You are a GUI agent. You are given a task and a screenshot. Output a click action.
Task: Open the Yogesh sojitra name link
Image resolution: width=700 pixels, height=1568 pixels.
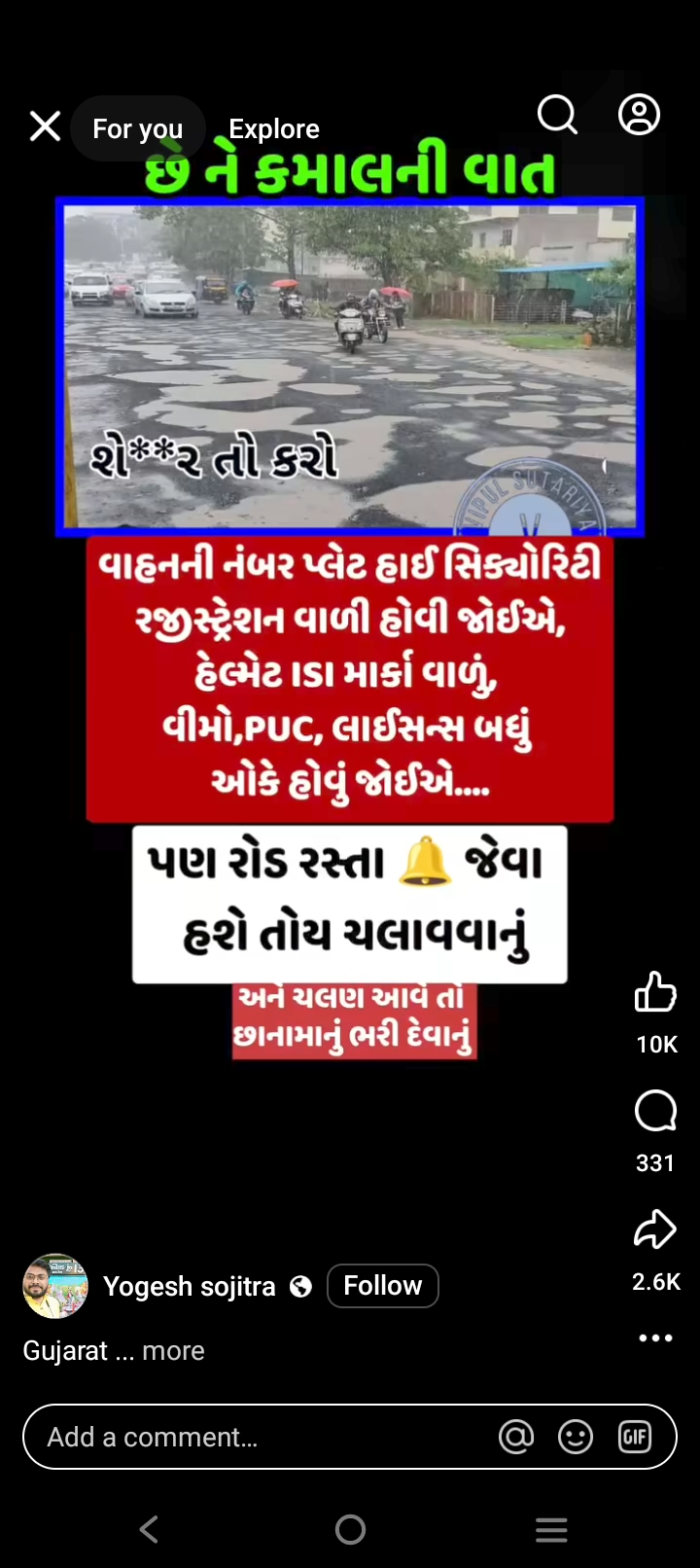(x=190, y=1286)
